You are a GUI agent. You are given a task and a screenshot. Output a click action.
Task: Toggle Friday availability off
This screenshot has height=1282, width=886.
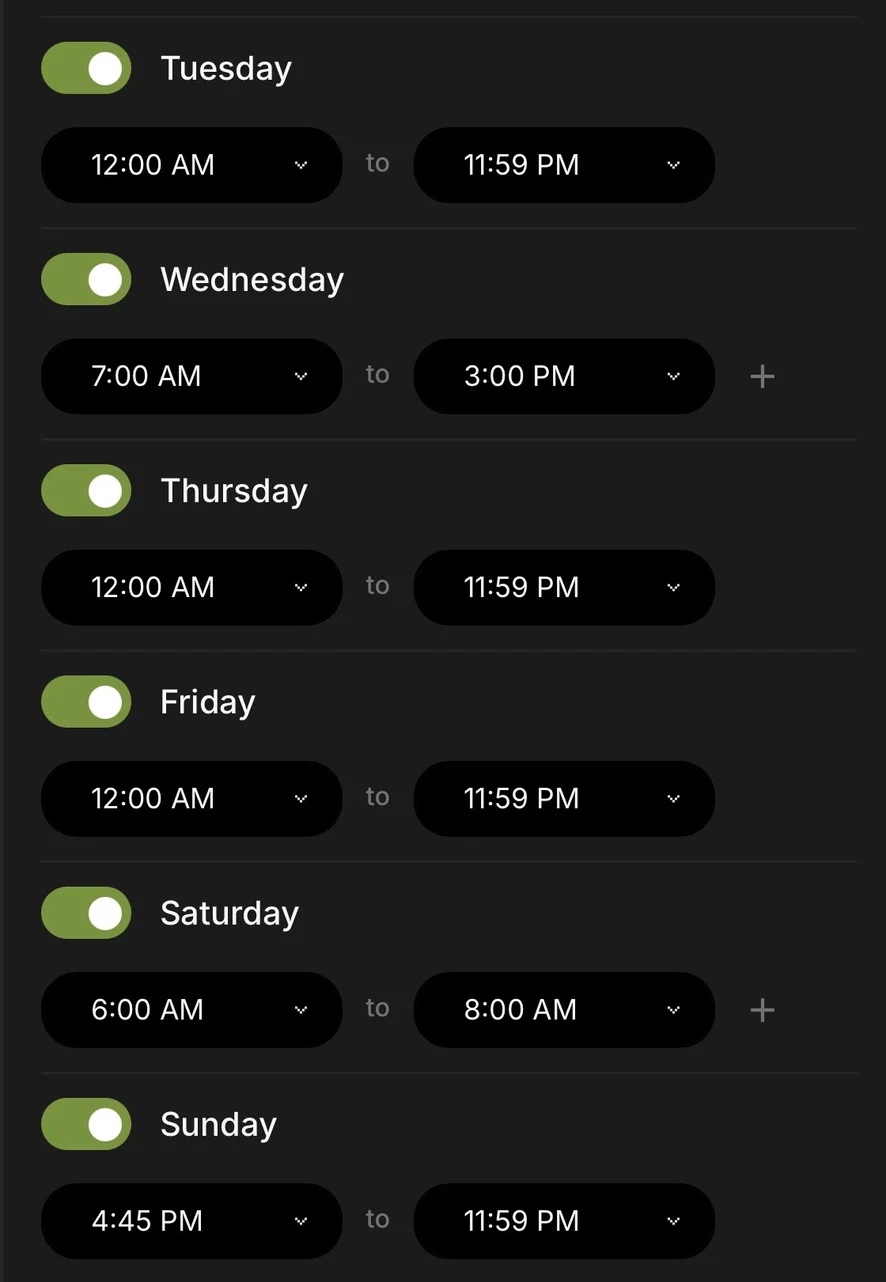[x=86, y=702]
